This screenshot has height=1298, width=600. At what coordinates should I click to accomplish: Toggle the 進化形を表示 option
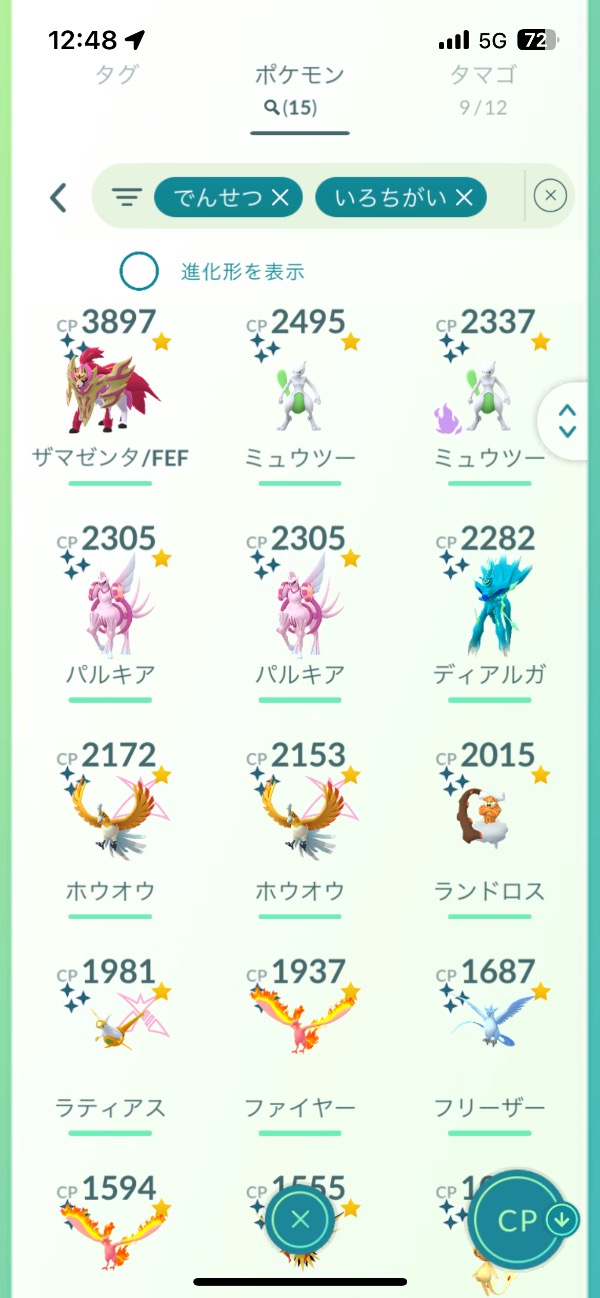(139, 271)
